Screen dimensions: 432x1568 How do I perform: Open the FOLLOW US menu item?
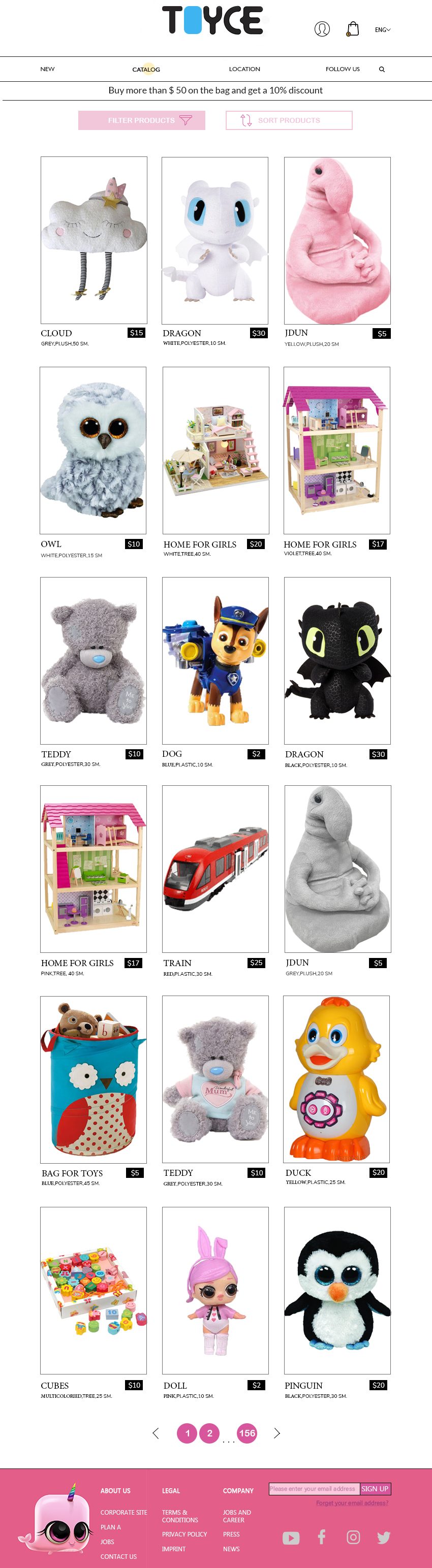343,70
